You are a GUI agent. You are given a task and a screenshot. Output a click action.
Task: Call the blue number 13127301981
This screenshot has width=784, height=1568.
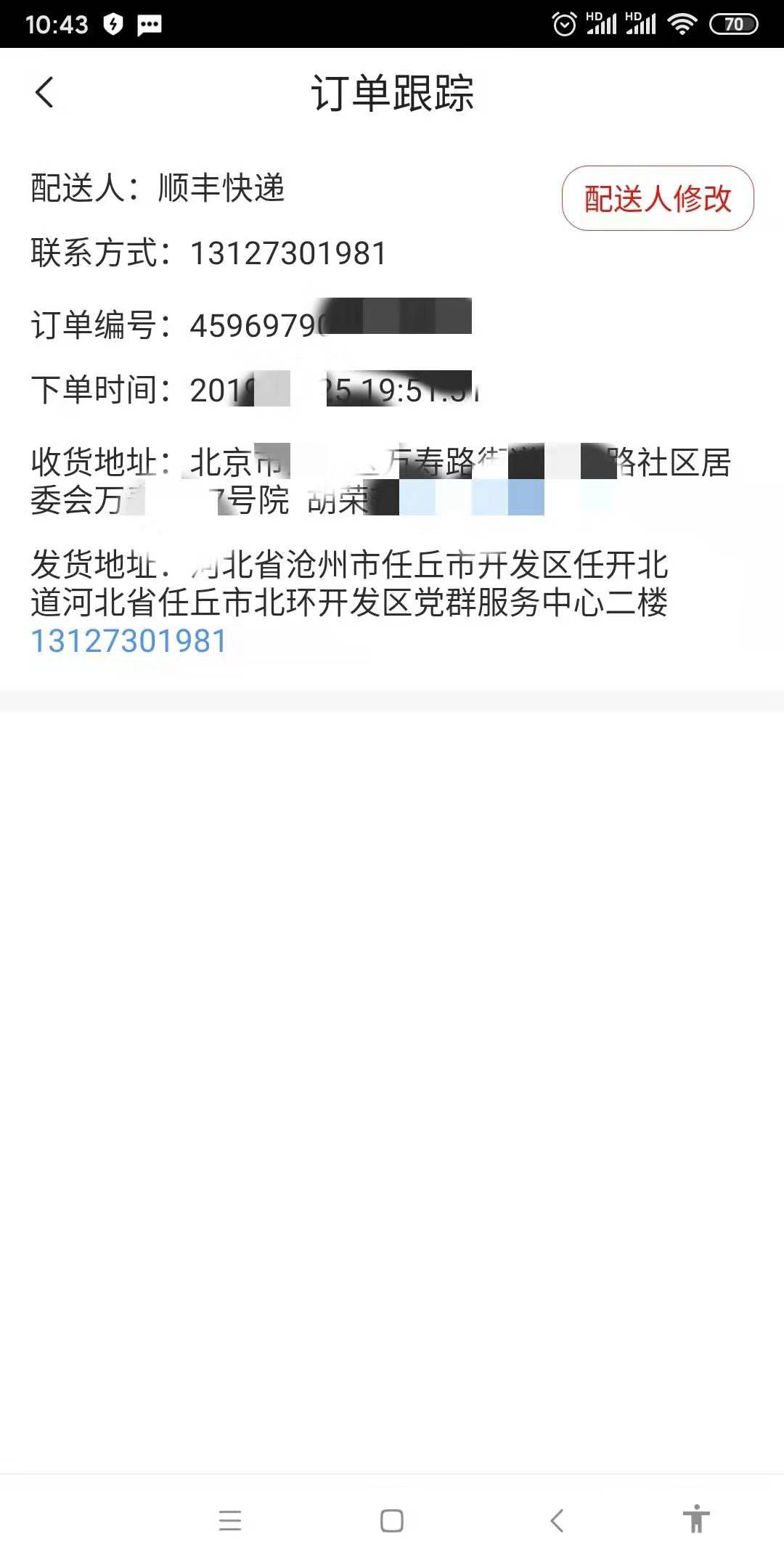(x=128, y=641)
